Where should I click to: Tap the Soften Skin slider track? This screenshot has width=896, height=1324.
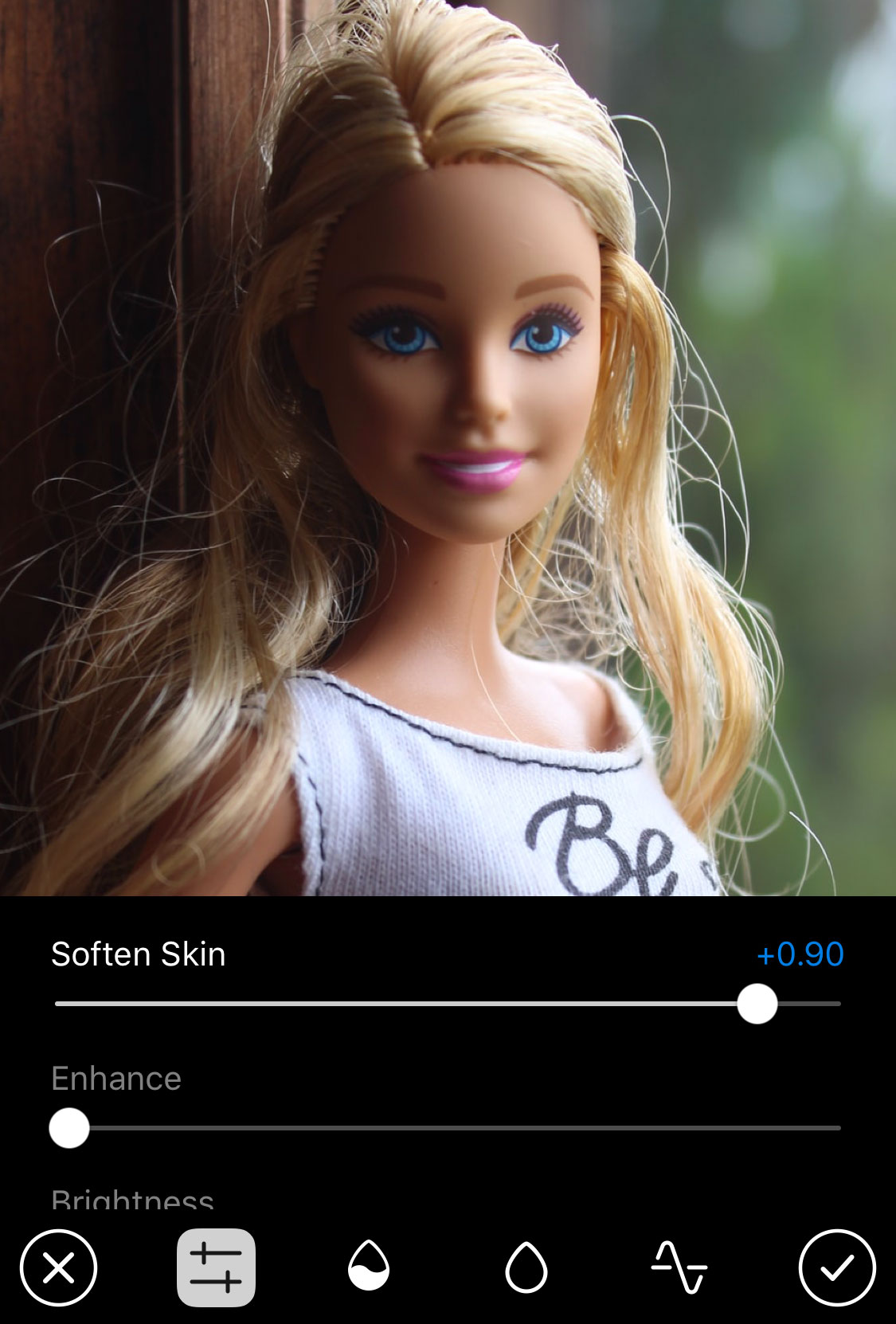[398, 1005]
